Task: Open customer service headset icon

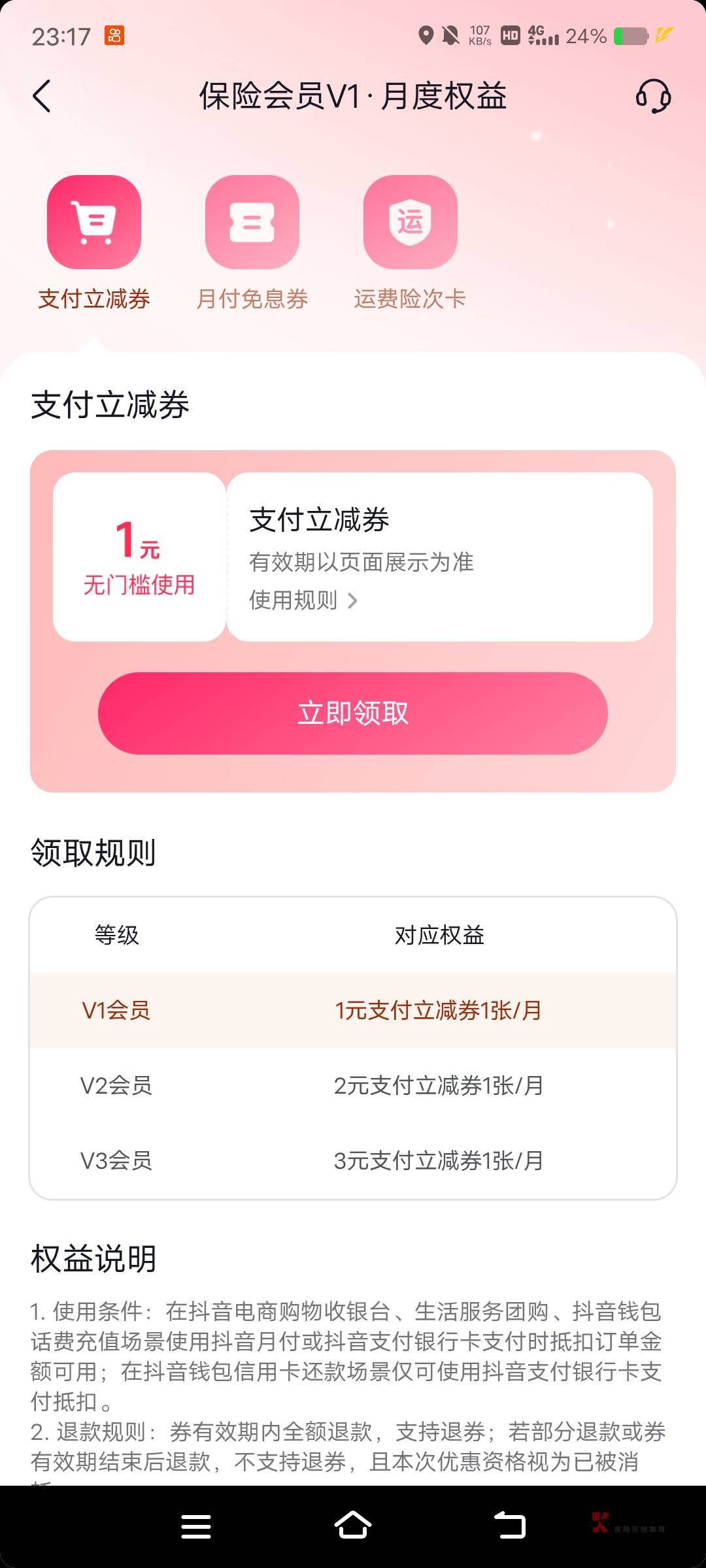Action: 653,97
